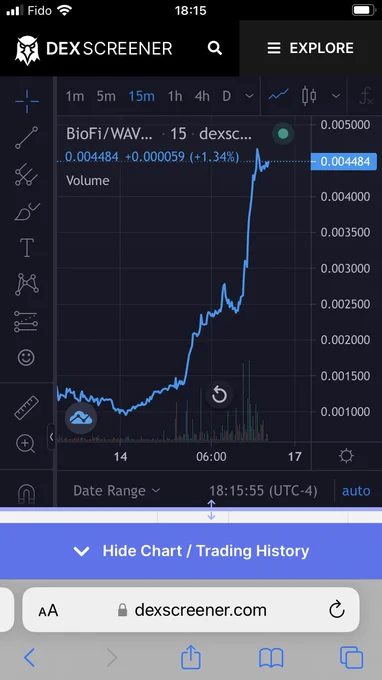Image resolution: width=382 pixels, height=680 pixels.
Task: Pick the trend line drawing tool
Action: [x=26, y=138]
